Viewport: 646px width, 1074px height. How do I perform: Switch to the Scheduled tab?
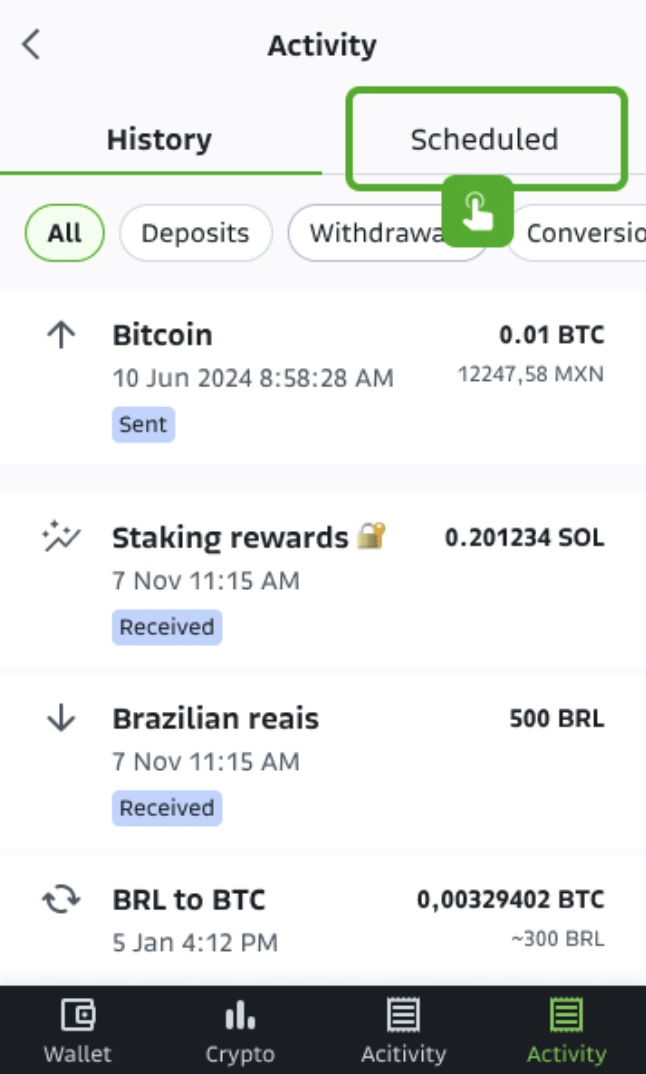point(486,139)
